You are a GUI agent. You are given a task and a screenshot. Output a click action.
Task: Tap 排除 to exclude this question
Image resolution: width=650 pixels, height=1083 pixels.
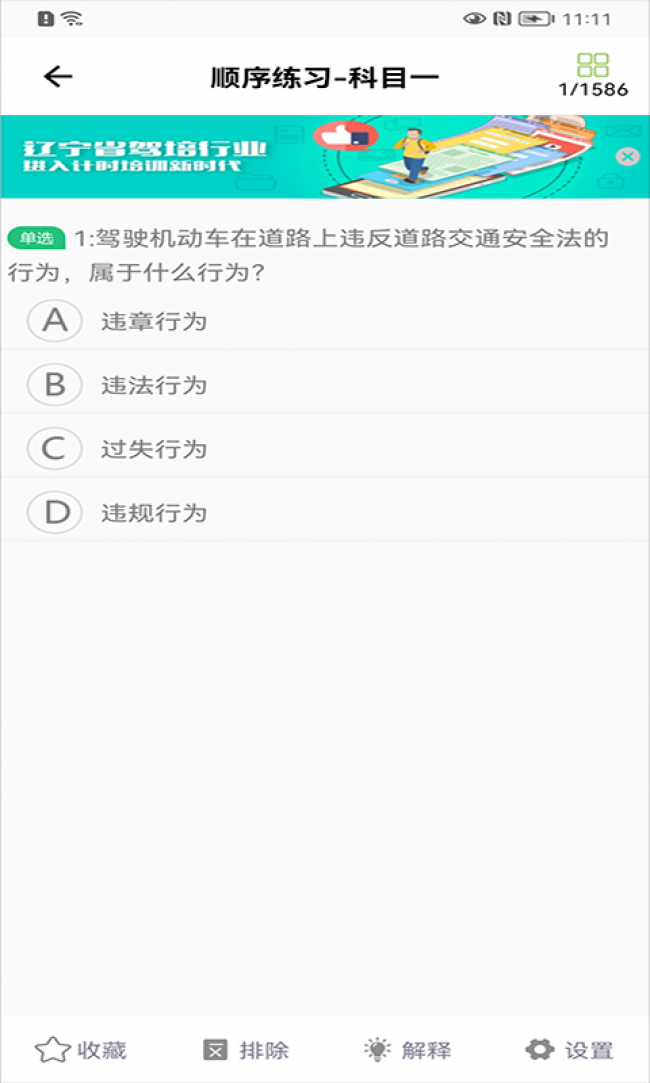(245, 1050)
